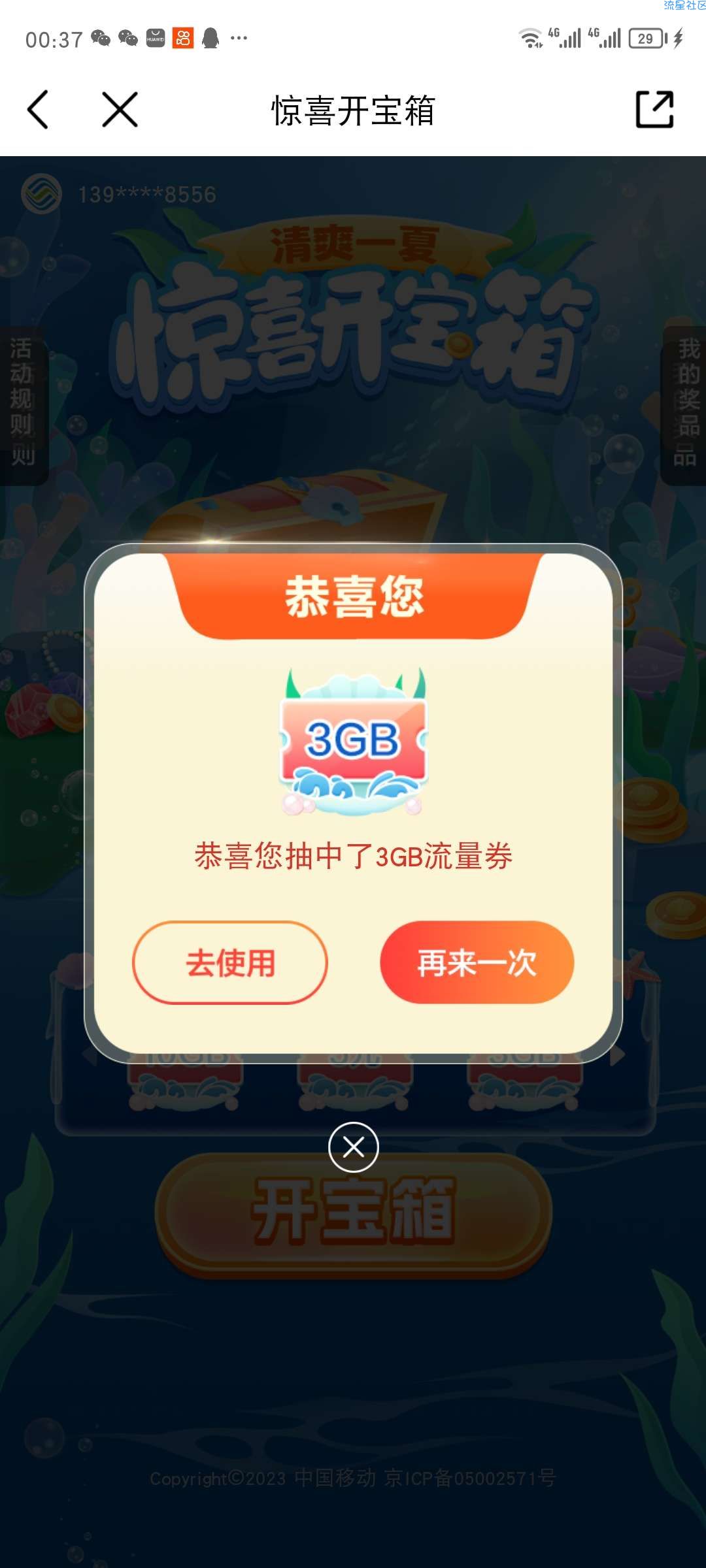Close the page with the X icon
Viewport: 706px width, 1568px height.
pos(120,110)
